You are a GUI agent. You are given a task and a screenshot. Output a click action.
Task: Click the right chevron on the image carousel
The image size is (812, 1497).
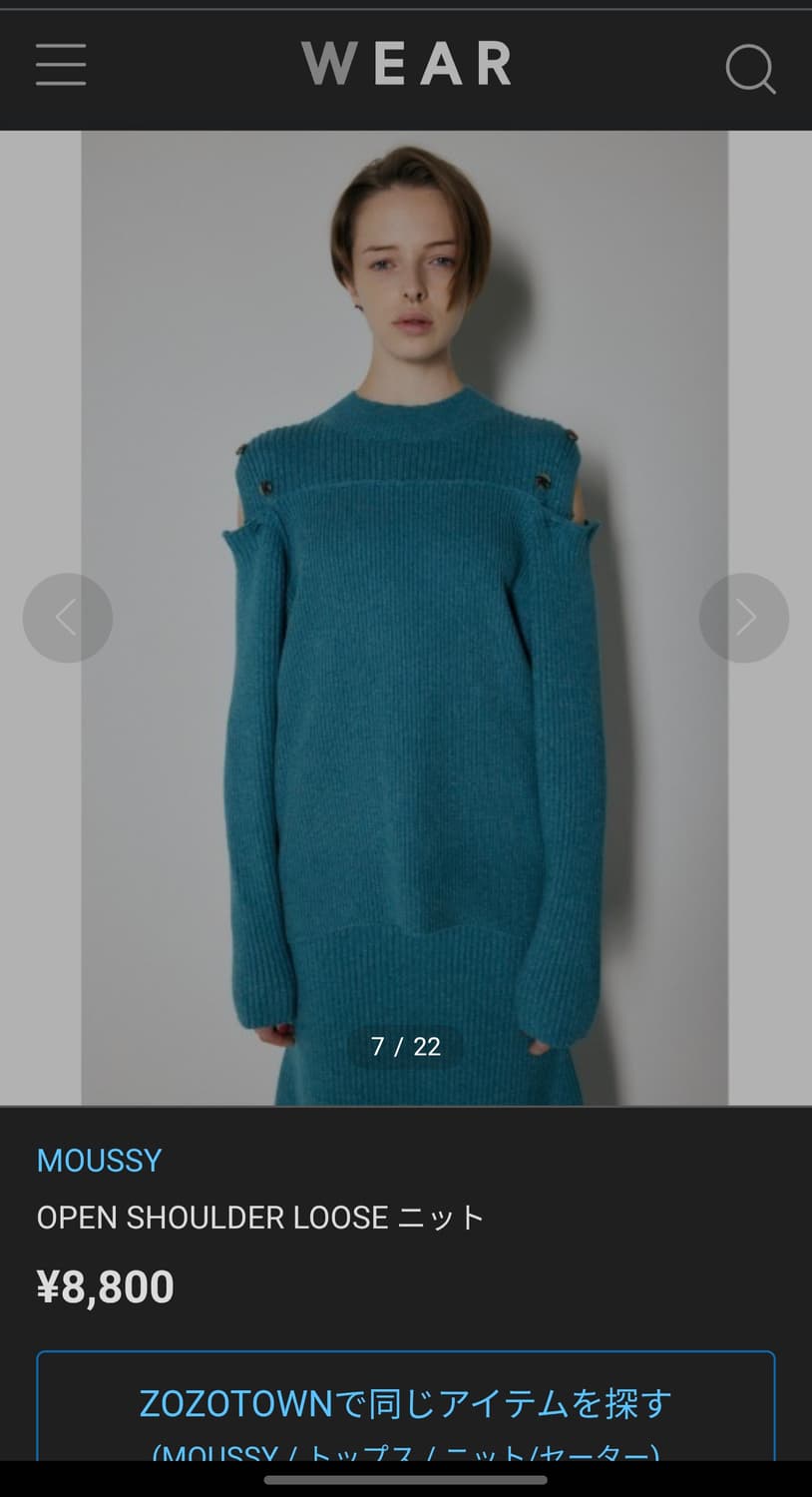click(744, 618)
